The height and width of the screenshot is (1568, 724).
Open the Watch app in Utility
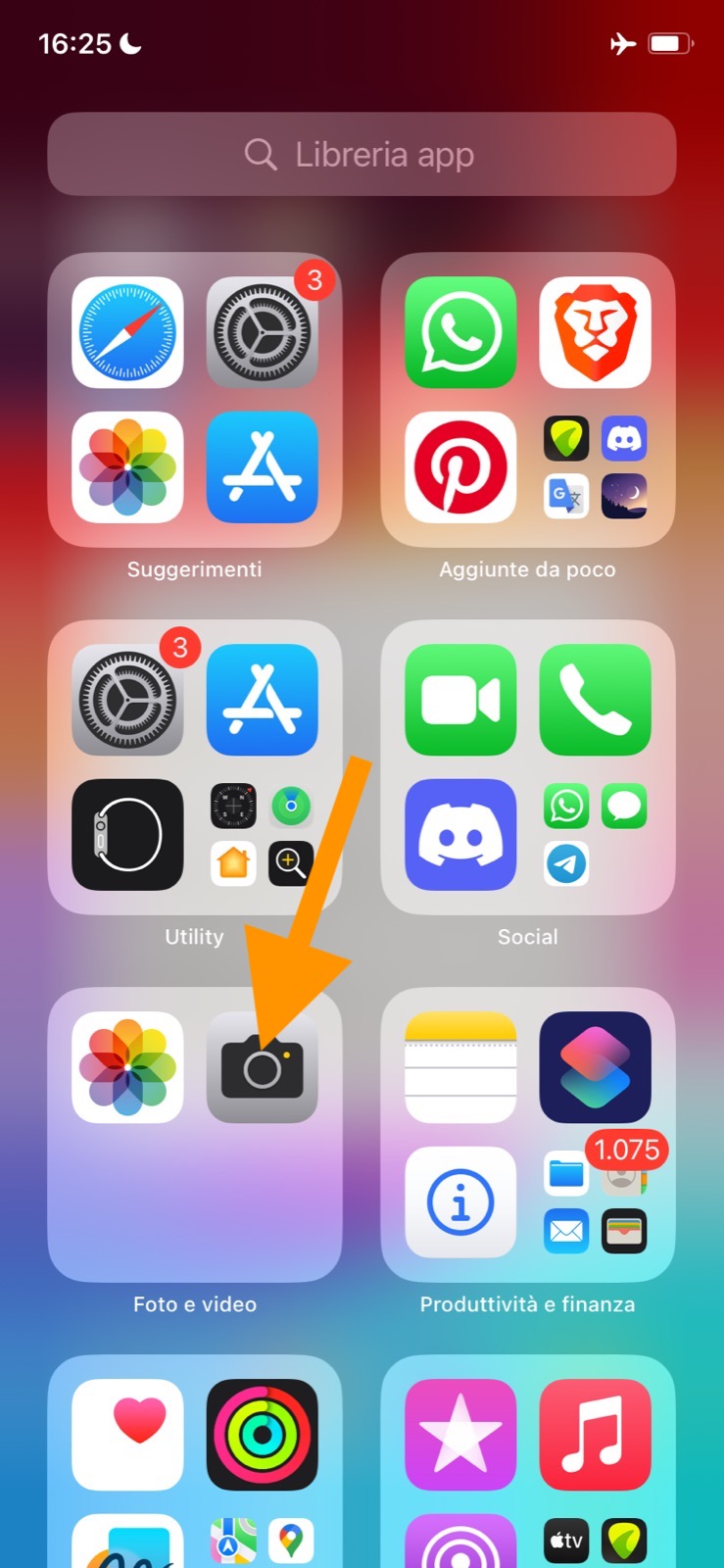(127, 835)
